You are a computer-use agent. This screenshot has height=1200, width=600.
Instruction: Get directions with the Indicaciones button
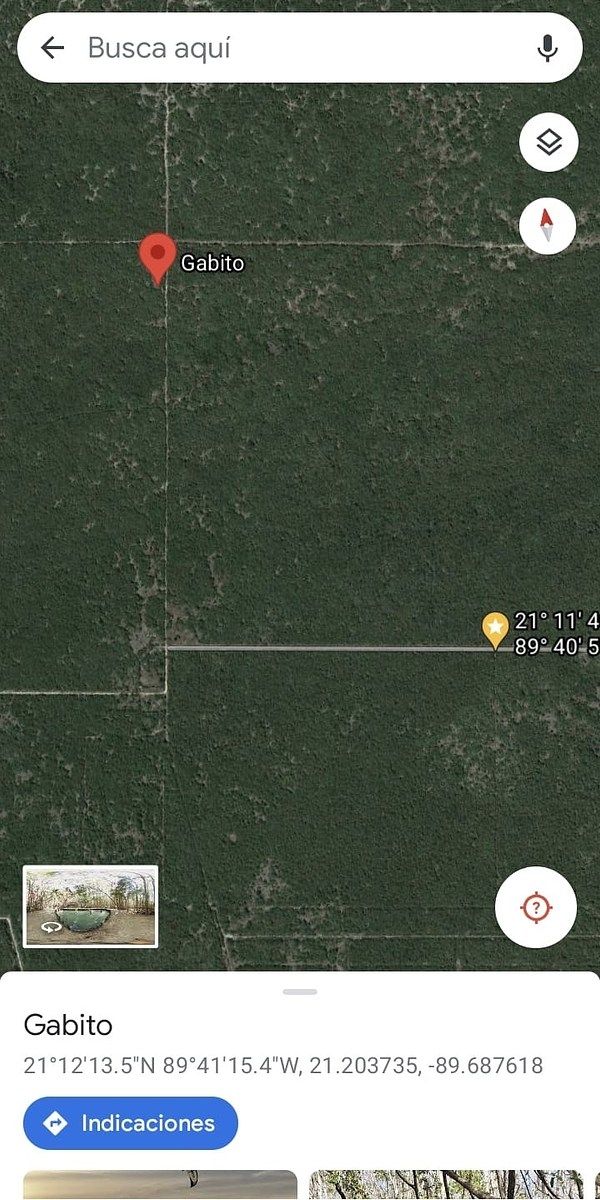click(131, 1123)
